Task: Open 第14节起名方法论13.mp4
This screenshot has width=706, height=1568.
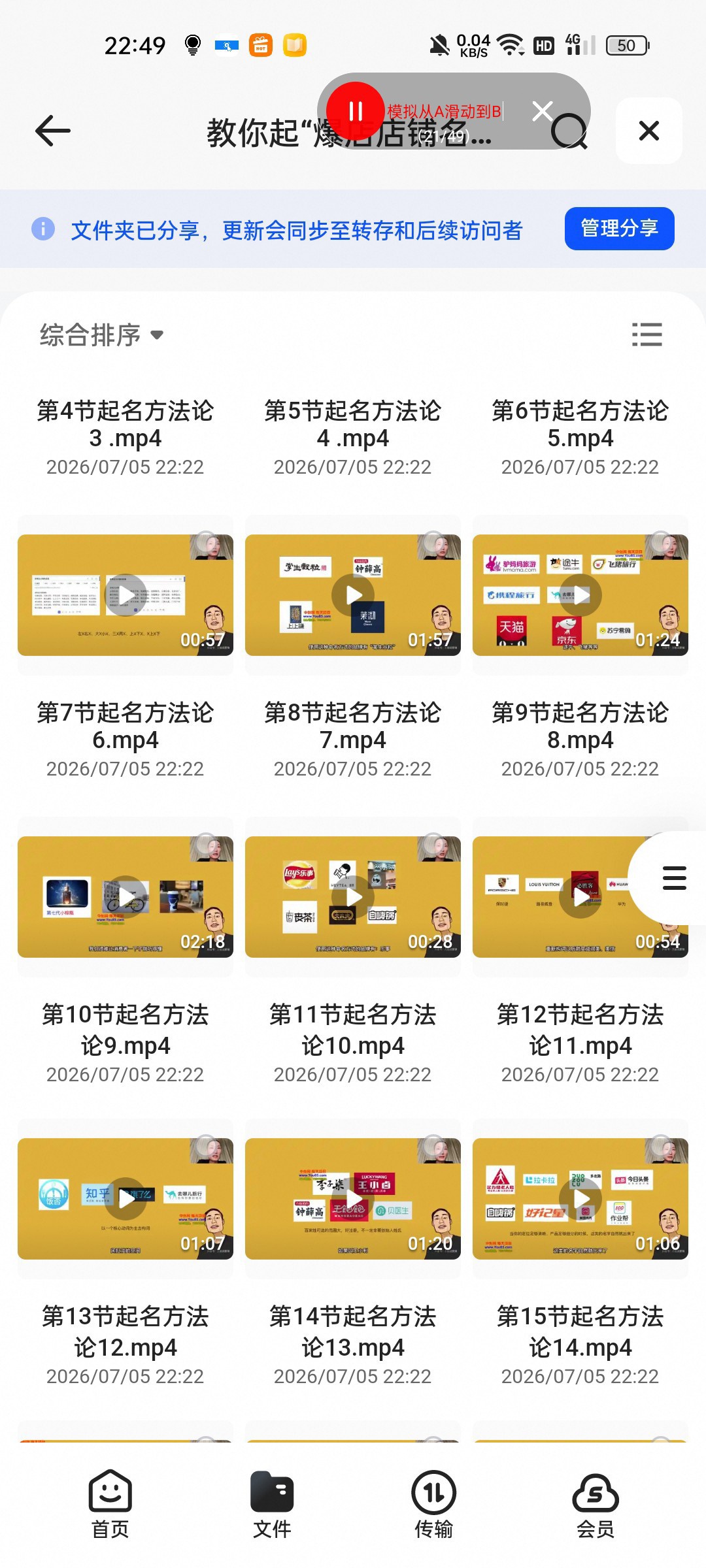Action: pyautogui.click(x=352, y=1199)
